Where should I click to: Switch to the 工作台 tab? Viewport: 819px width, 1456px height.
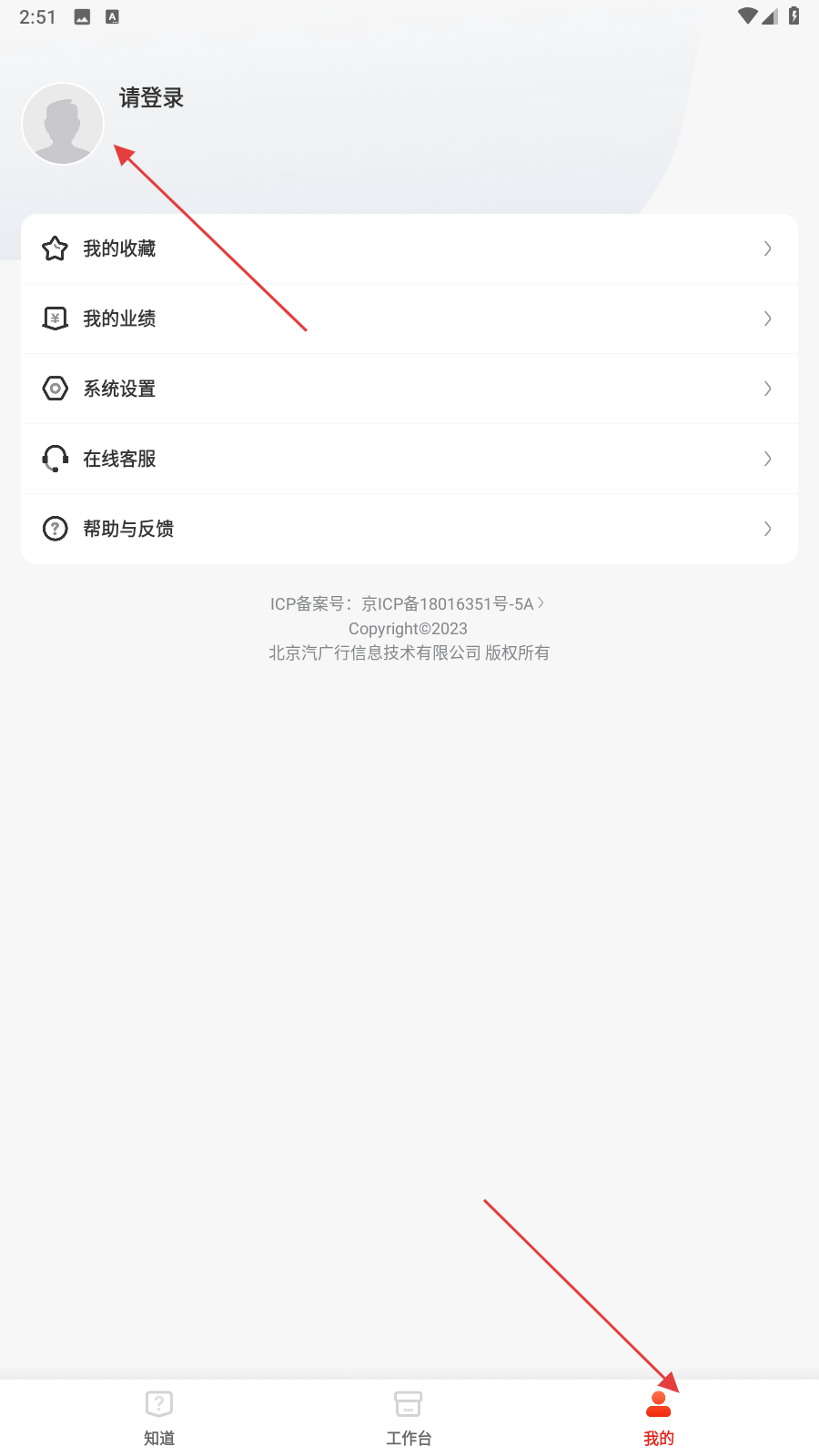409,1418
